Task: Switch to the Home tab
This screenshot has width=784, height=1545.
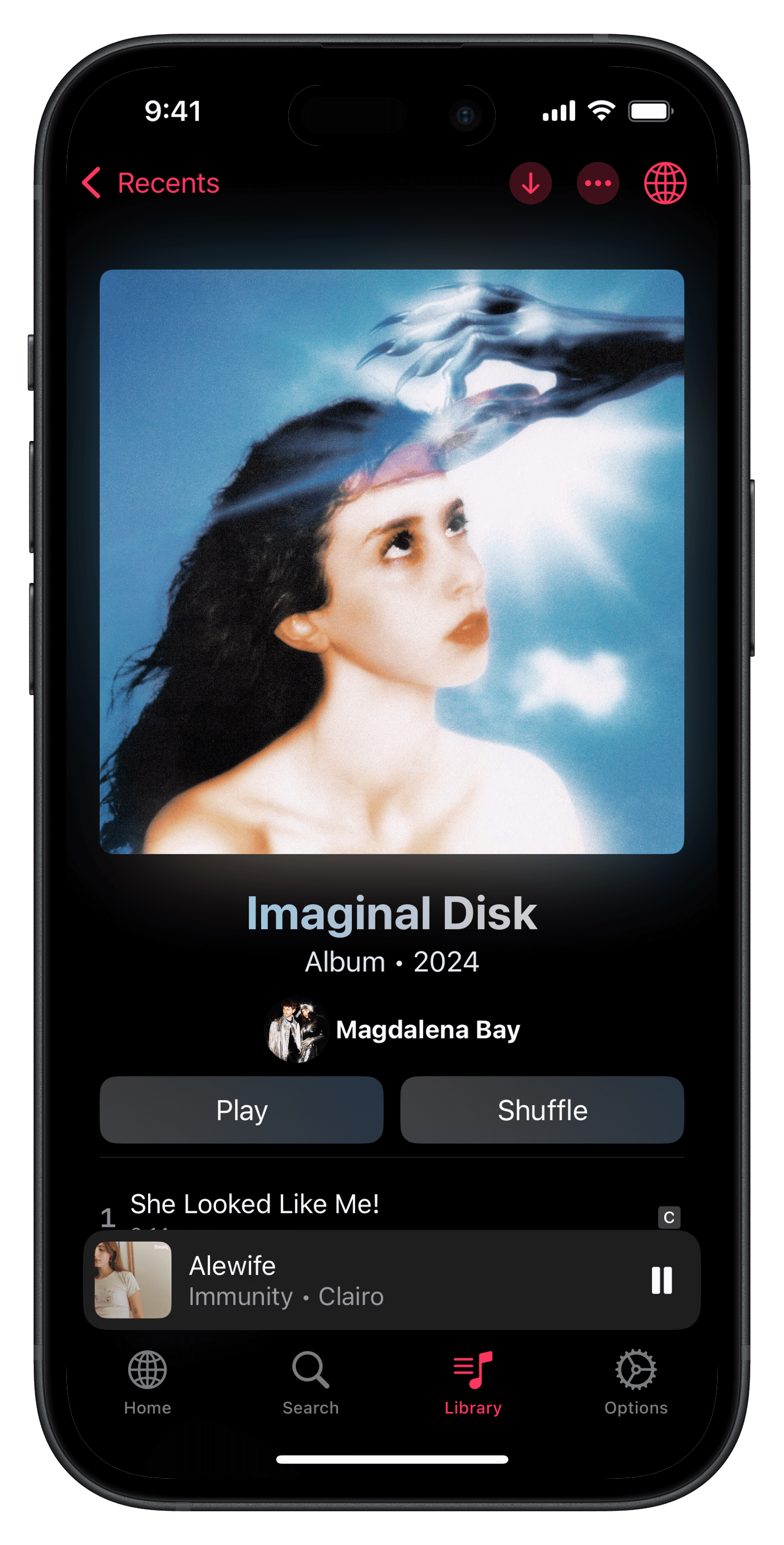Action: coord(148,1383)
